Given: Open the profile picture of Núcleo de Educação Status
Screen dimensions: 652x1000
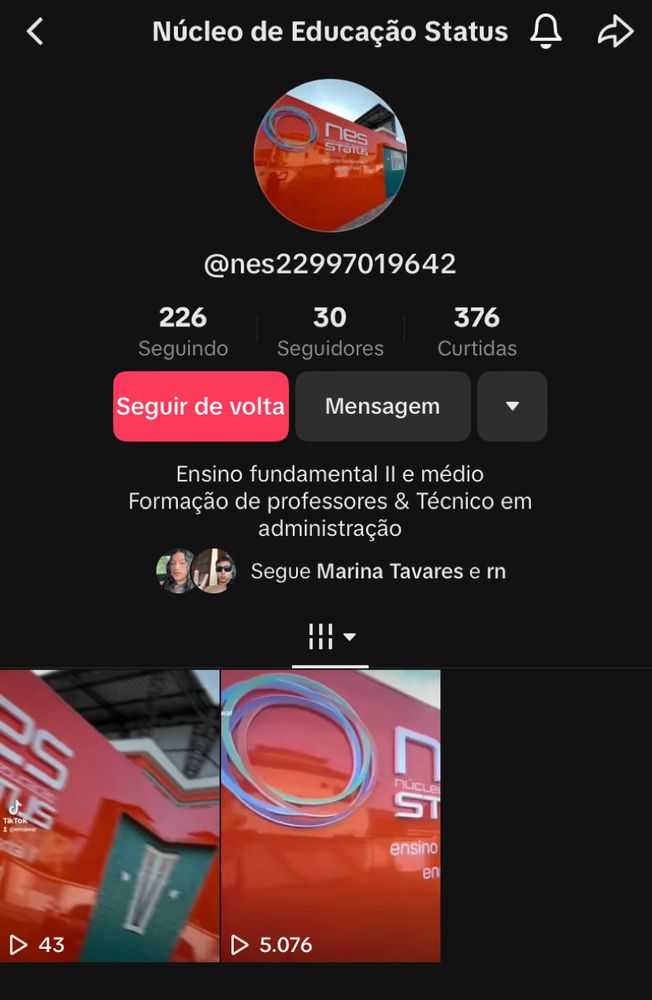Looking at the screenshot, I should [330, 156].
